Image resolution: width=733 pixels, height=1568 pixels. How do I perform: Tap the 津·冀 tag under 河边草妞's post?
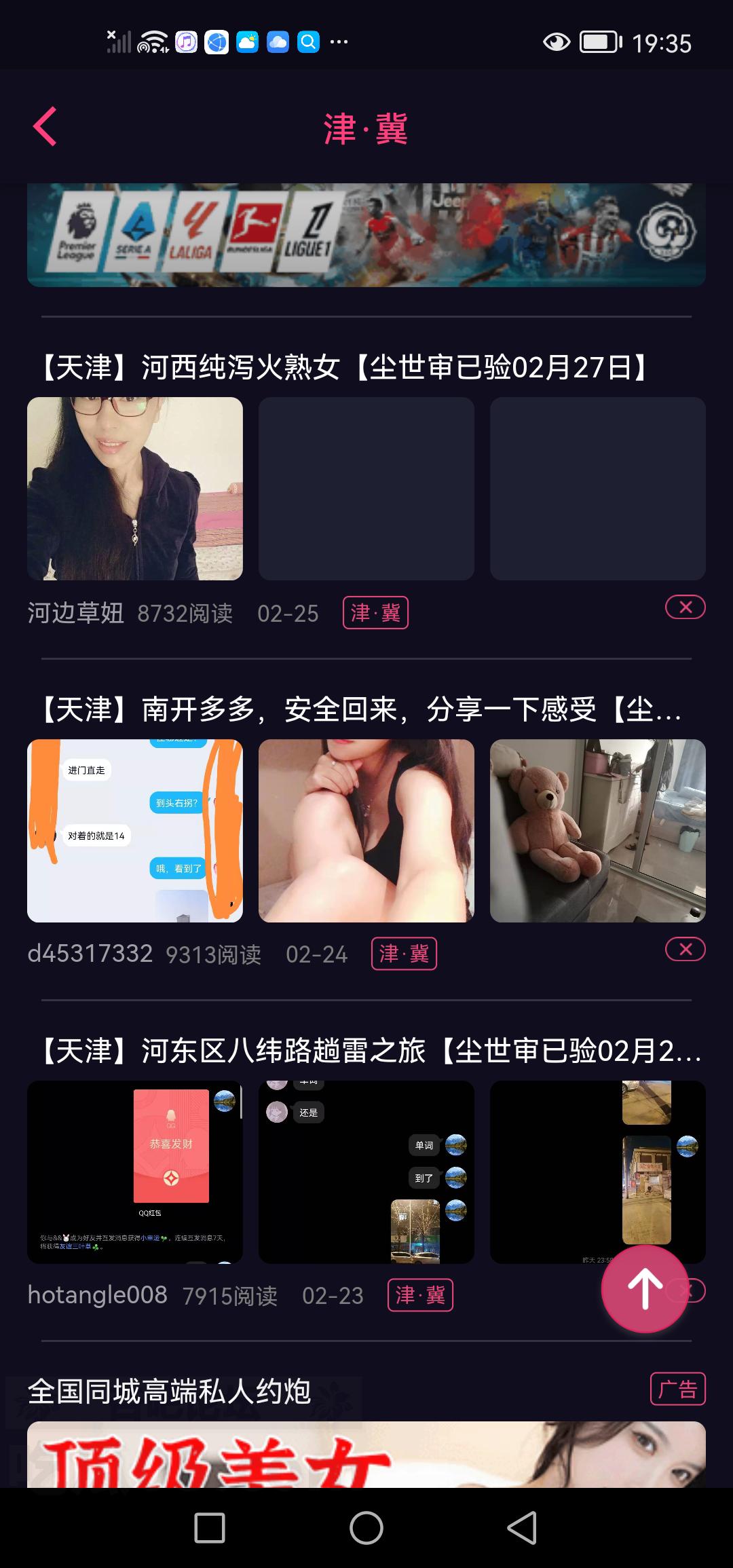pyautogui.click(x=375, y=613)
